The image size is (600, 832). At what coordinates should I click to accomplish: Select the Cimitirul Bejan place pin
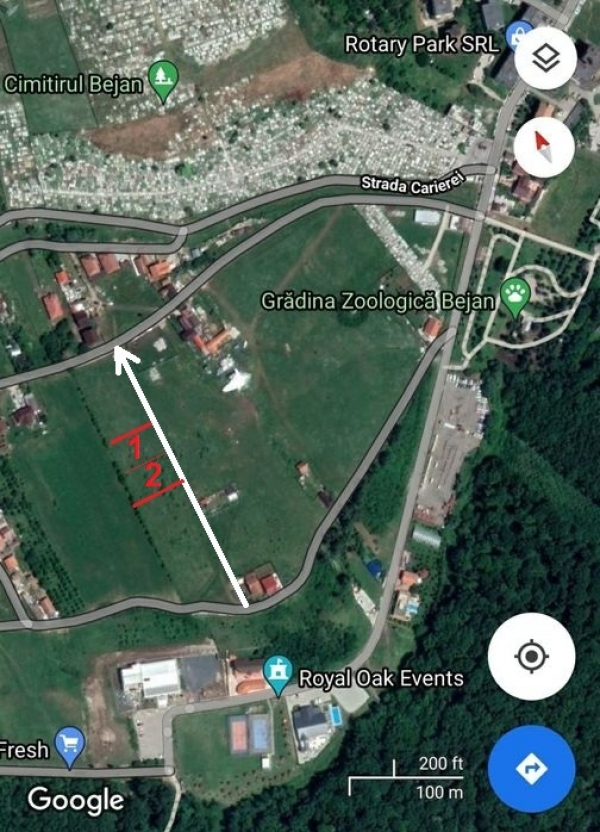163,81
